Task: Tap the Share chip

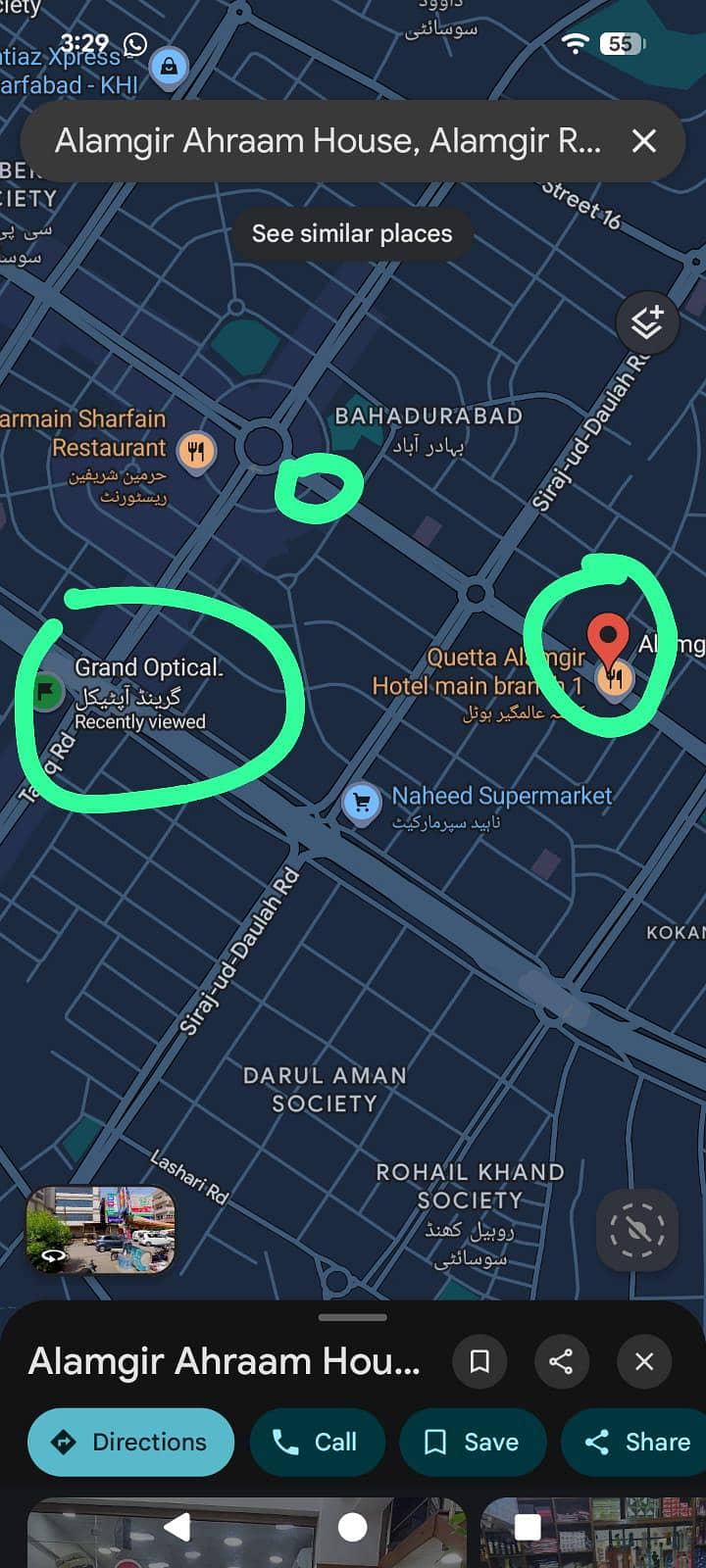Action: [x=637, y=1442]
